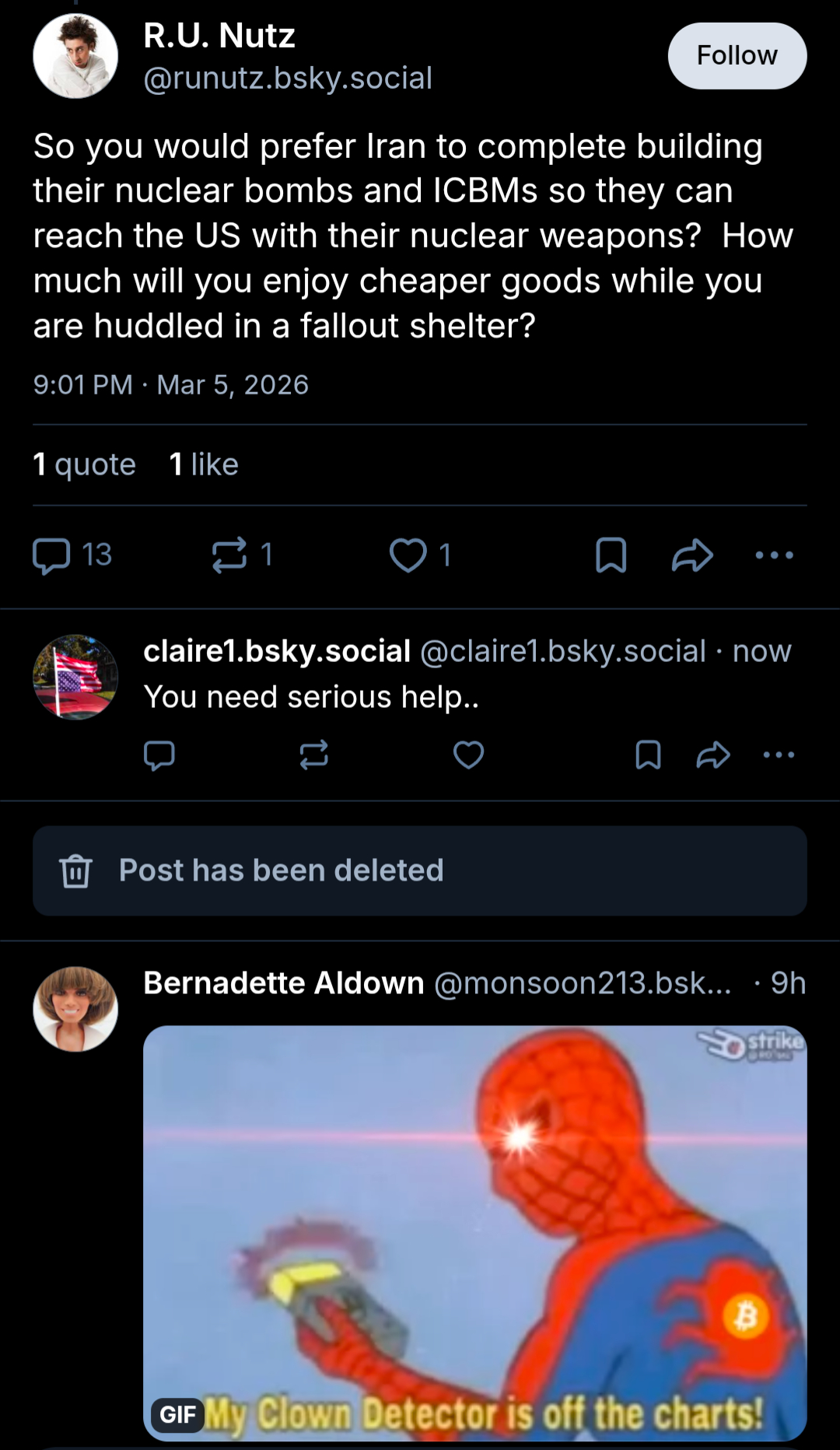Screen dimensions: 840x1450
Task: Open @runutz.bsky.social handle
Action: (288, 79)
